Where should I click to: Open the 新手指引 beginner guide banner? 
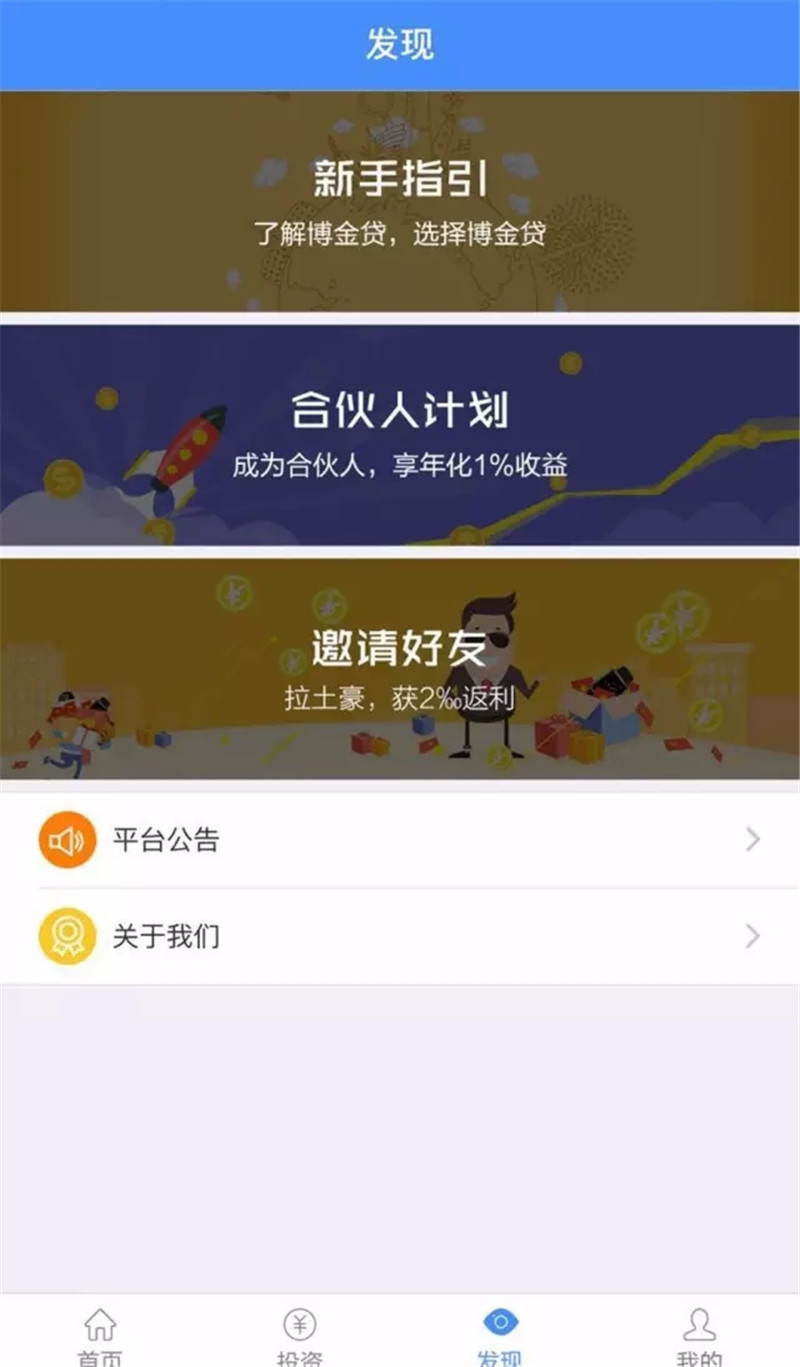click(400, 200)
